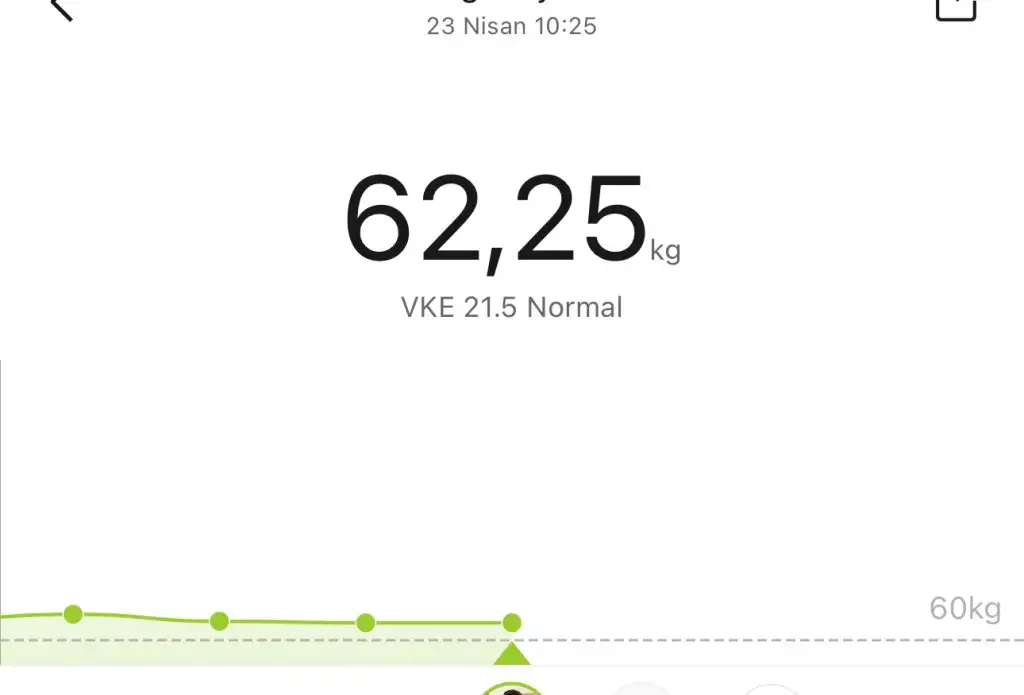Image resolution: width=1024 pixels, height=695 pixels.
Task: Select the latest data point above the triangle marker
Action: tap(512, 623)
